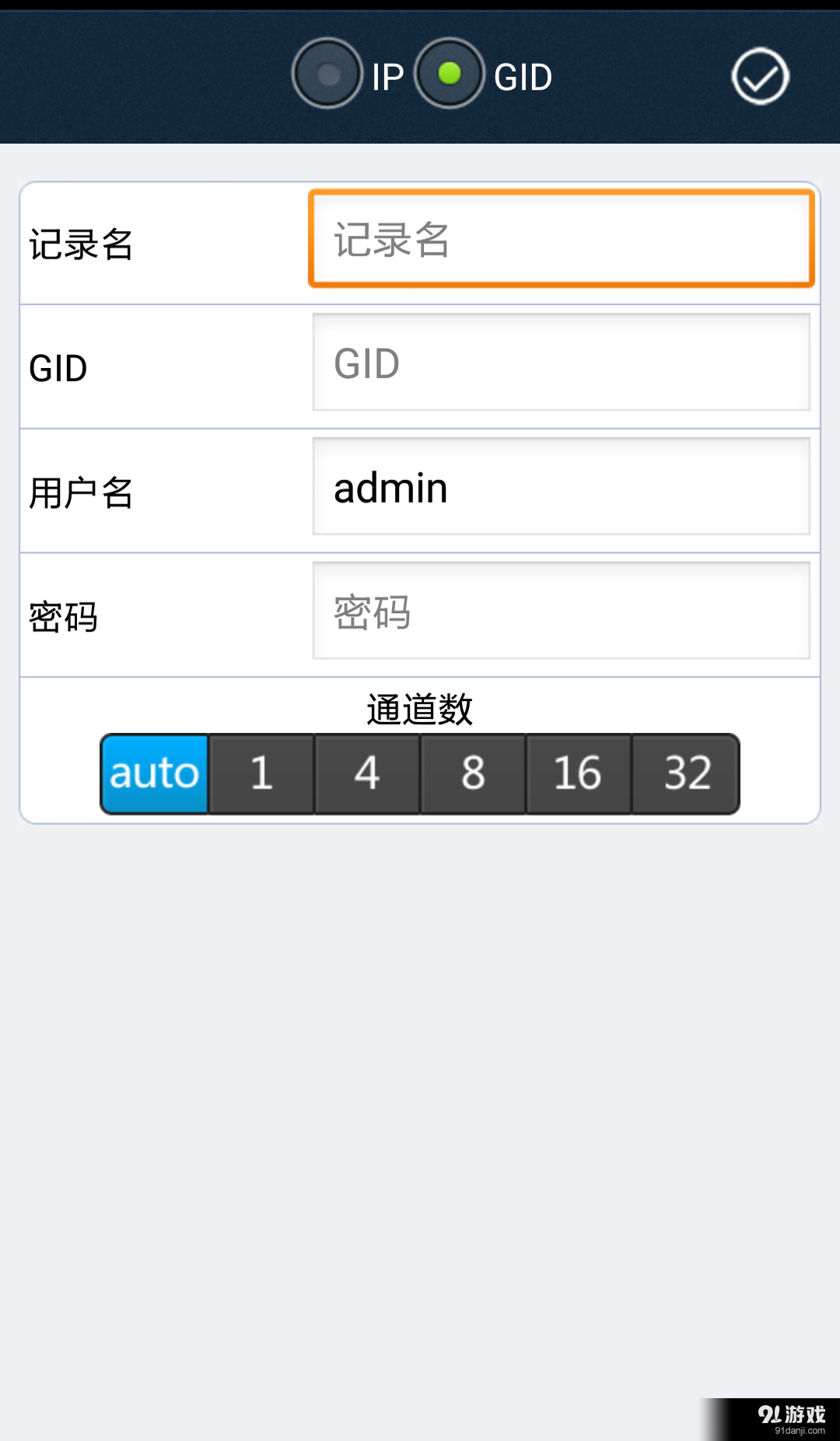Choose auto for 通道数
The image size is (840, 1441).
pos(155,773)
